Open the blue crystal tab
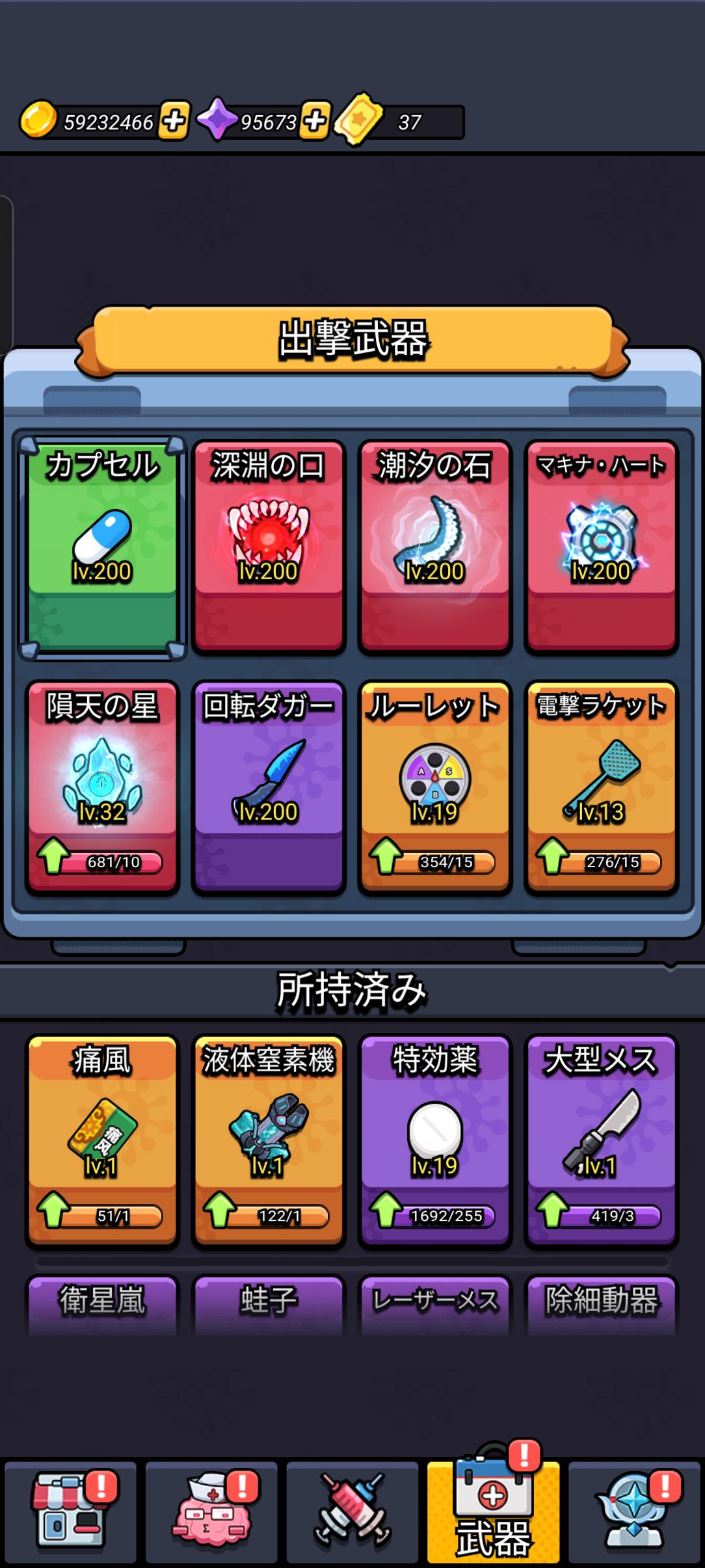This screenshot has width=705, height=1568. tap(635, 1511)
